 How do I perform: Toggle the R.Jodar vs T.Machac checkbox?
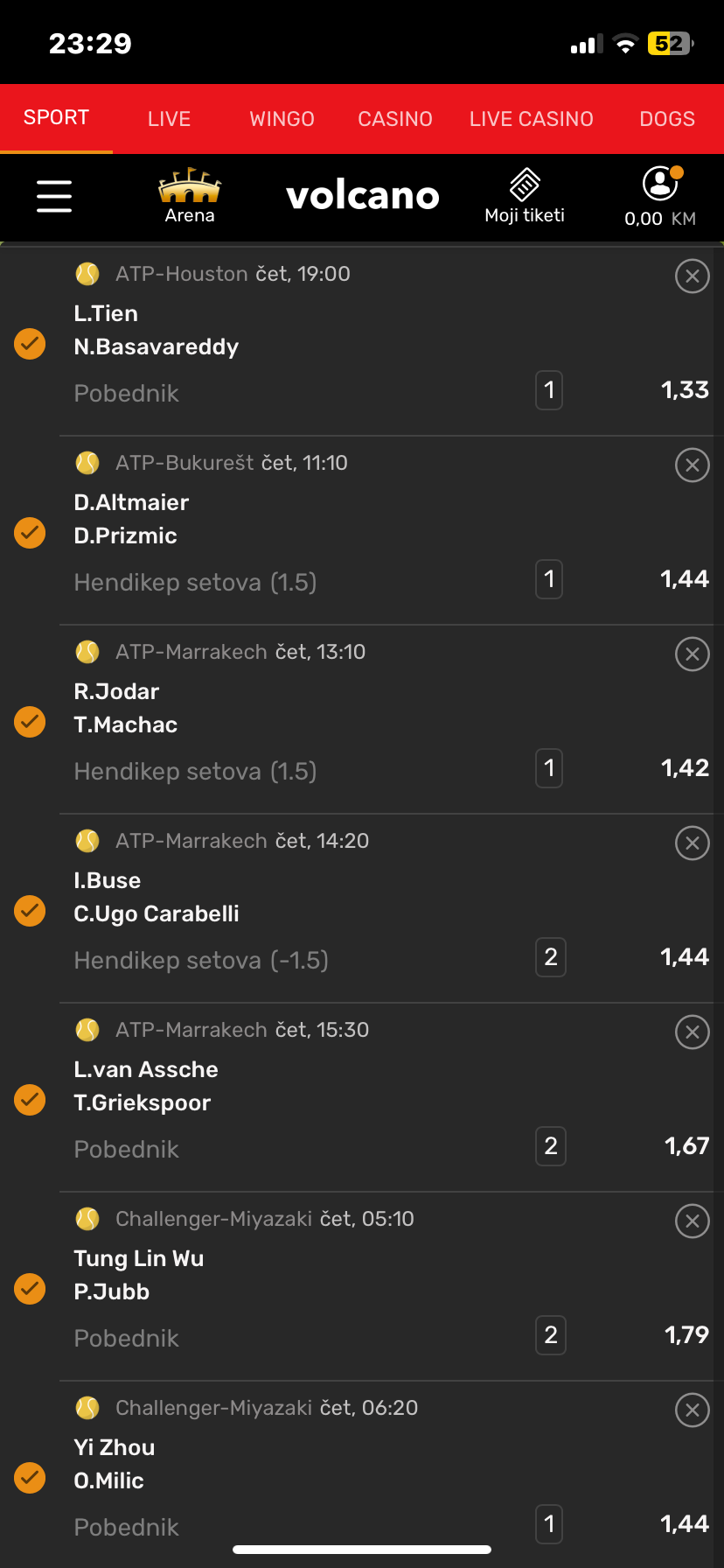30,721
